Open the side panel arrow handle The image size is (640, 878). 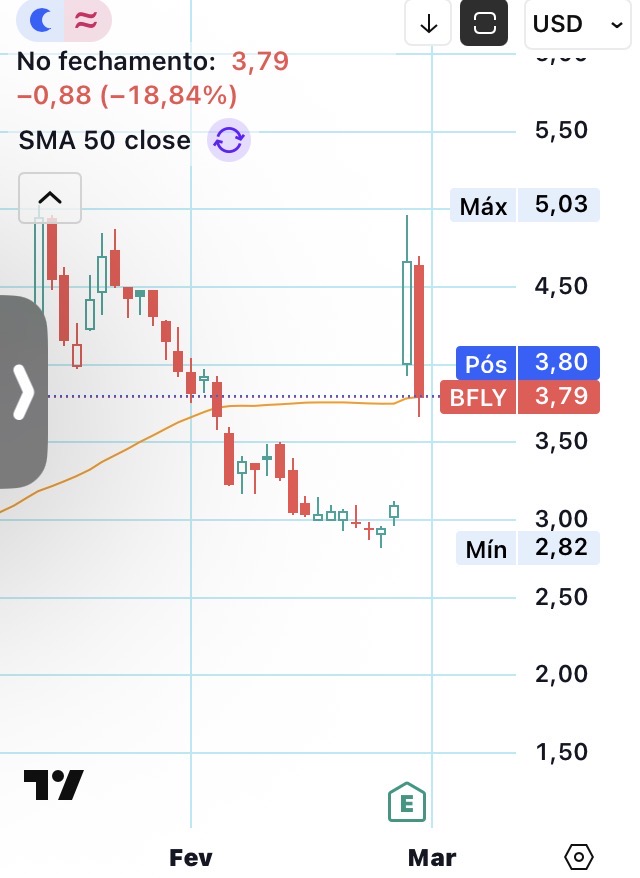point(23,392)
